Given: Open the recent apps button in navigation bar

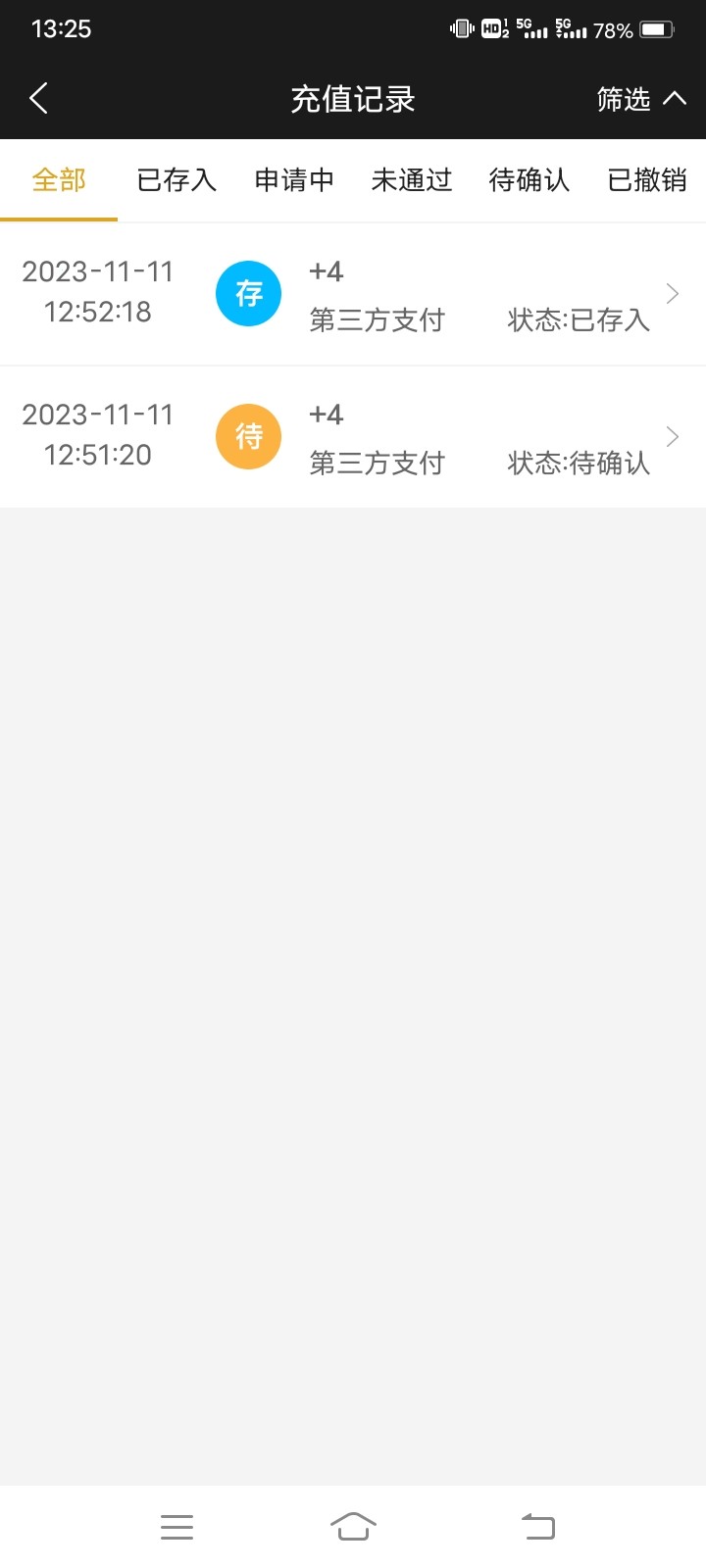Looking at the screenshot, I should pos(176,1526).
